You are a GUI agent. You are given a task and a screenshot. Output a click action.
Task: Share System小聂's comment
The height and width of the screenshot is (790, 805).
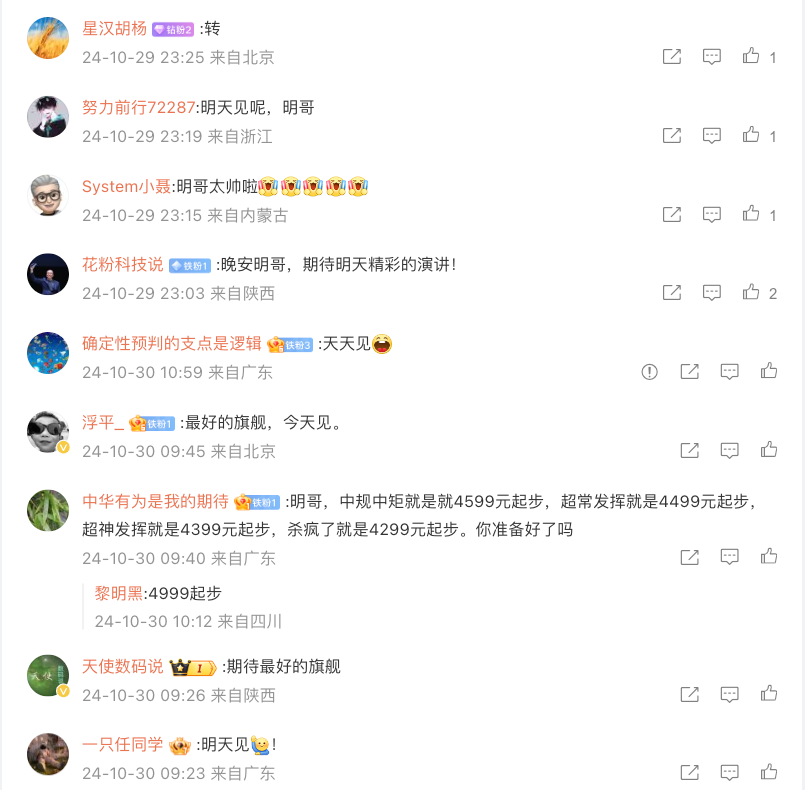(x=672, y=214)
